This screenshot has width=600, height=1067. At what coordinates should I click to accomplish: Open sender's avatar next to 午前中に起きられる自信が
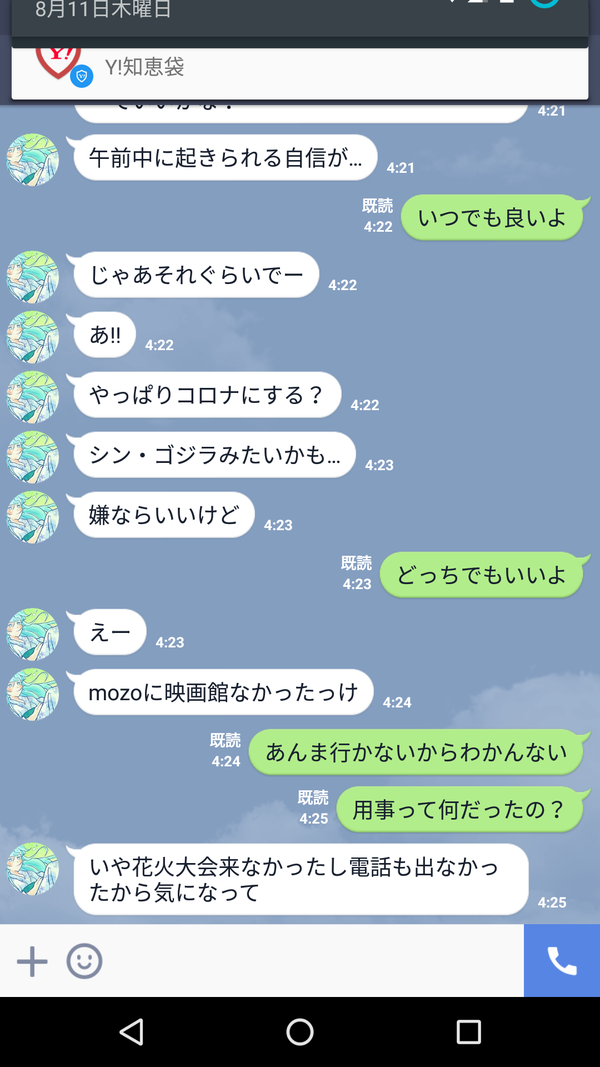(33, 159)
